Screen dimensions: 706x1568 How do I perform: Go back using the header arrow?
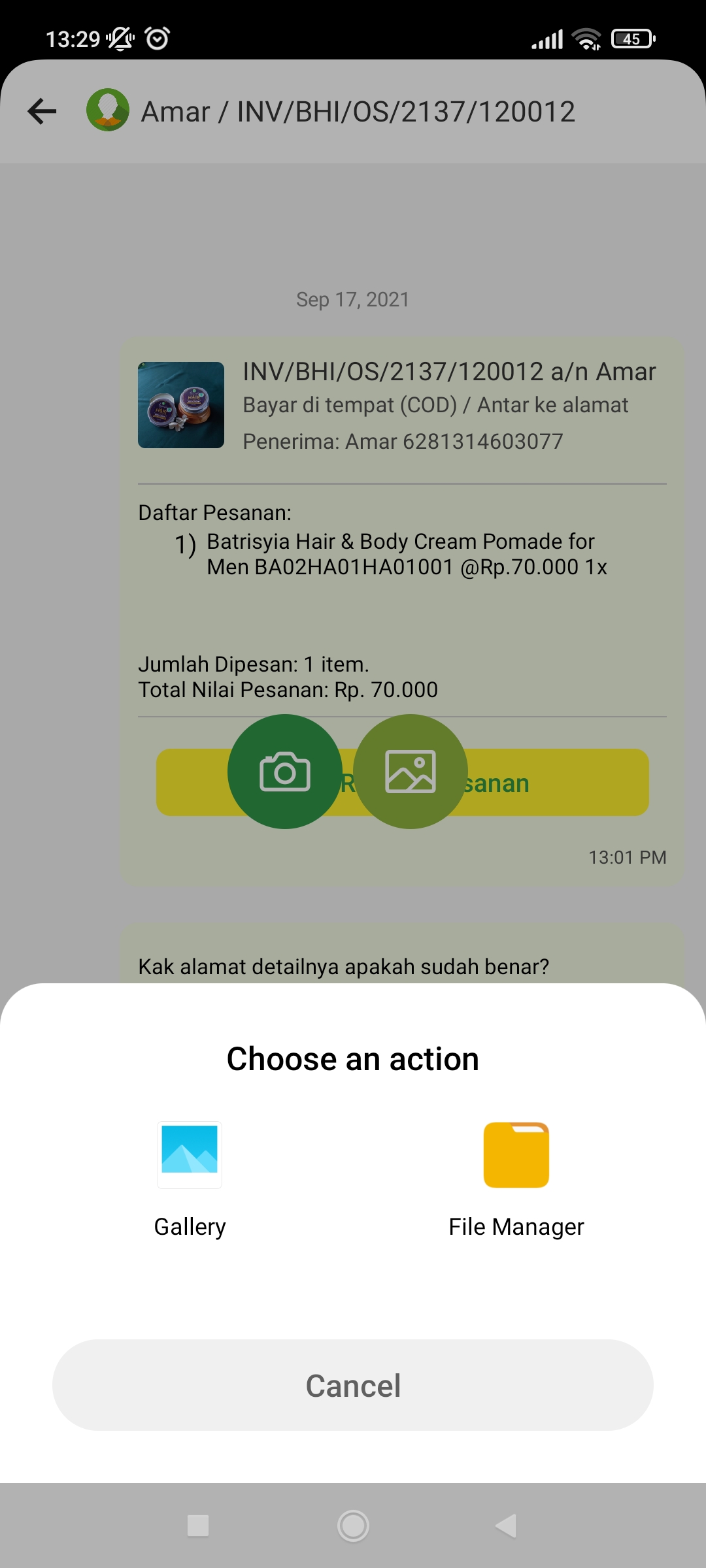click(42, 111)
